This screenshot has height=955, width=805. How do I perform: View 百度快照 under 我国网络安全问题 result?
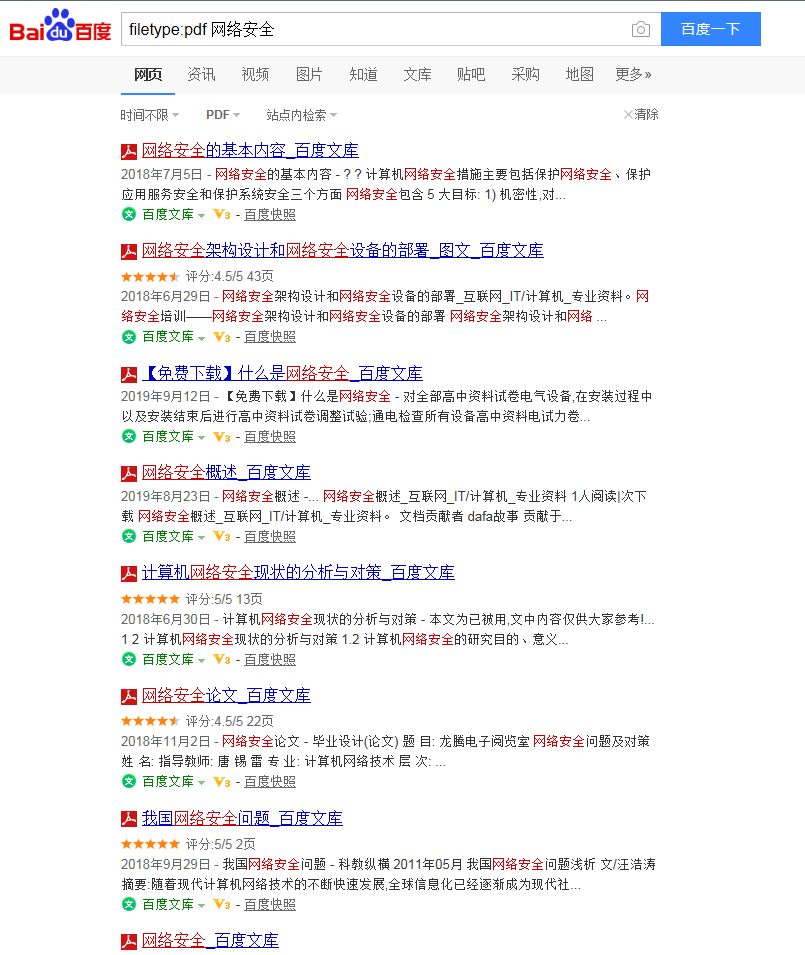[x=270, y=904]
